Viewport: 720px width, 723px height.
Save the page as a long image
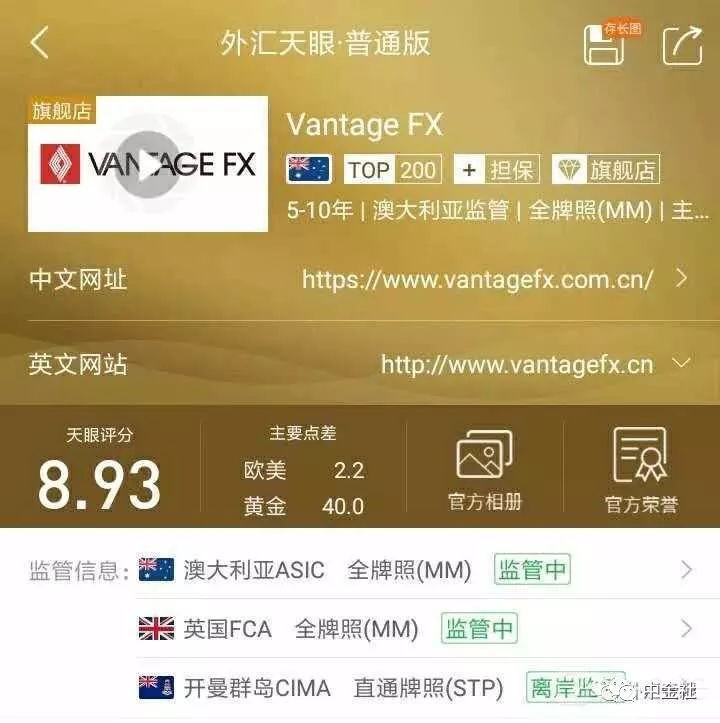coord(604,45)
